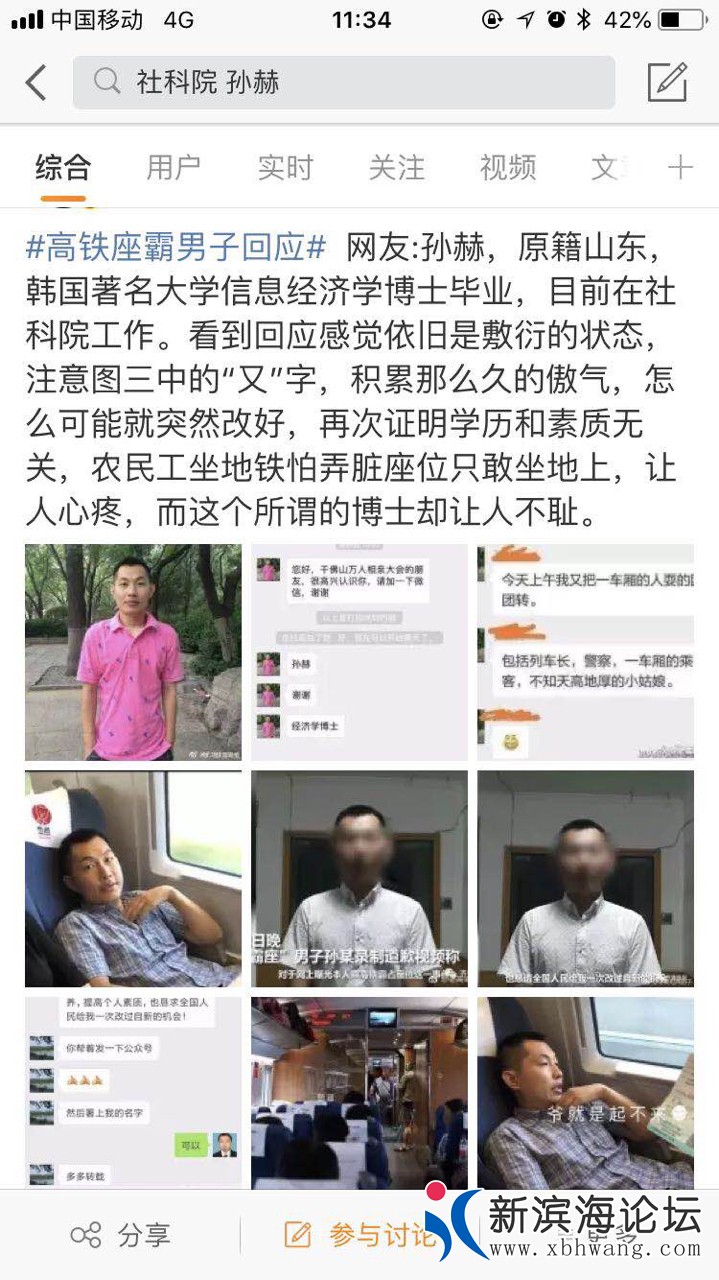Image resolution: width=719 pixels, height=1280 pixels.
Task: Open the photo captioned 爷就是起不来
Action: [x=585, y=1092]
